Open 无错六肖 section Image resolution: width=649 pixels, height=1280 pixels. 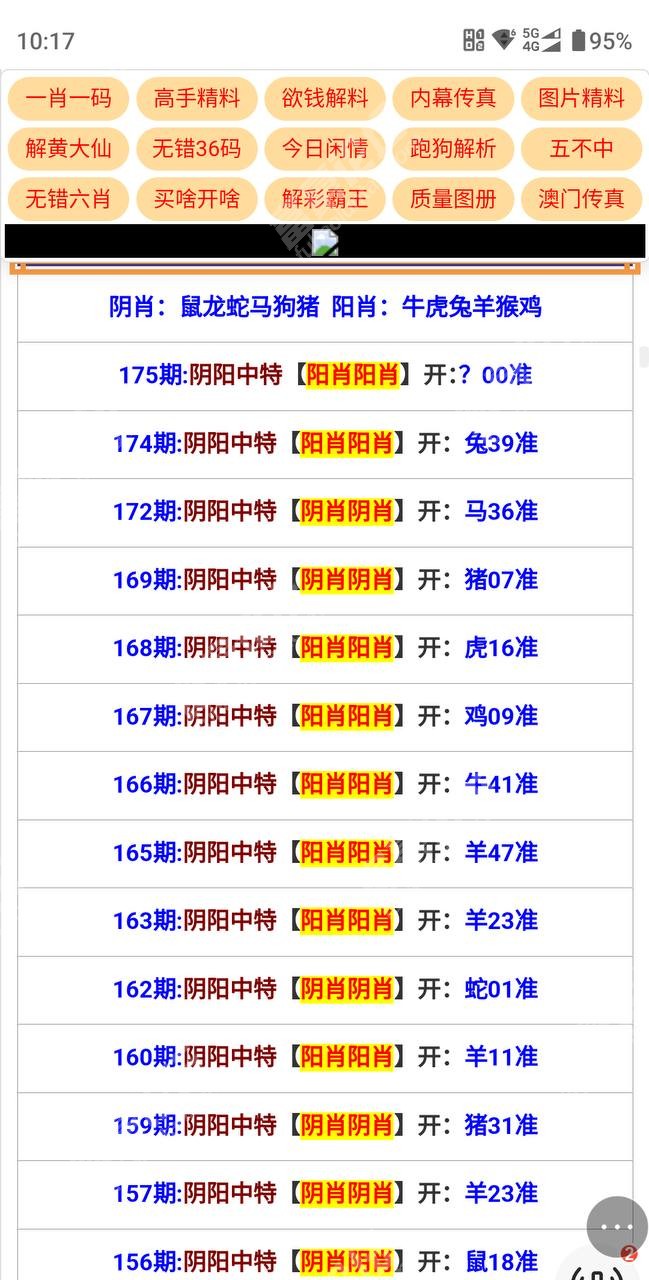(68, 199)
